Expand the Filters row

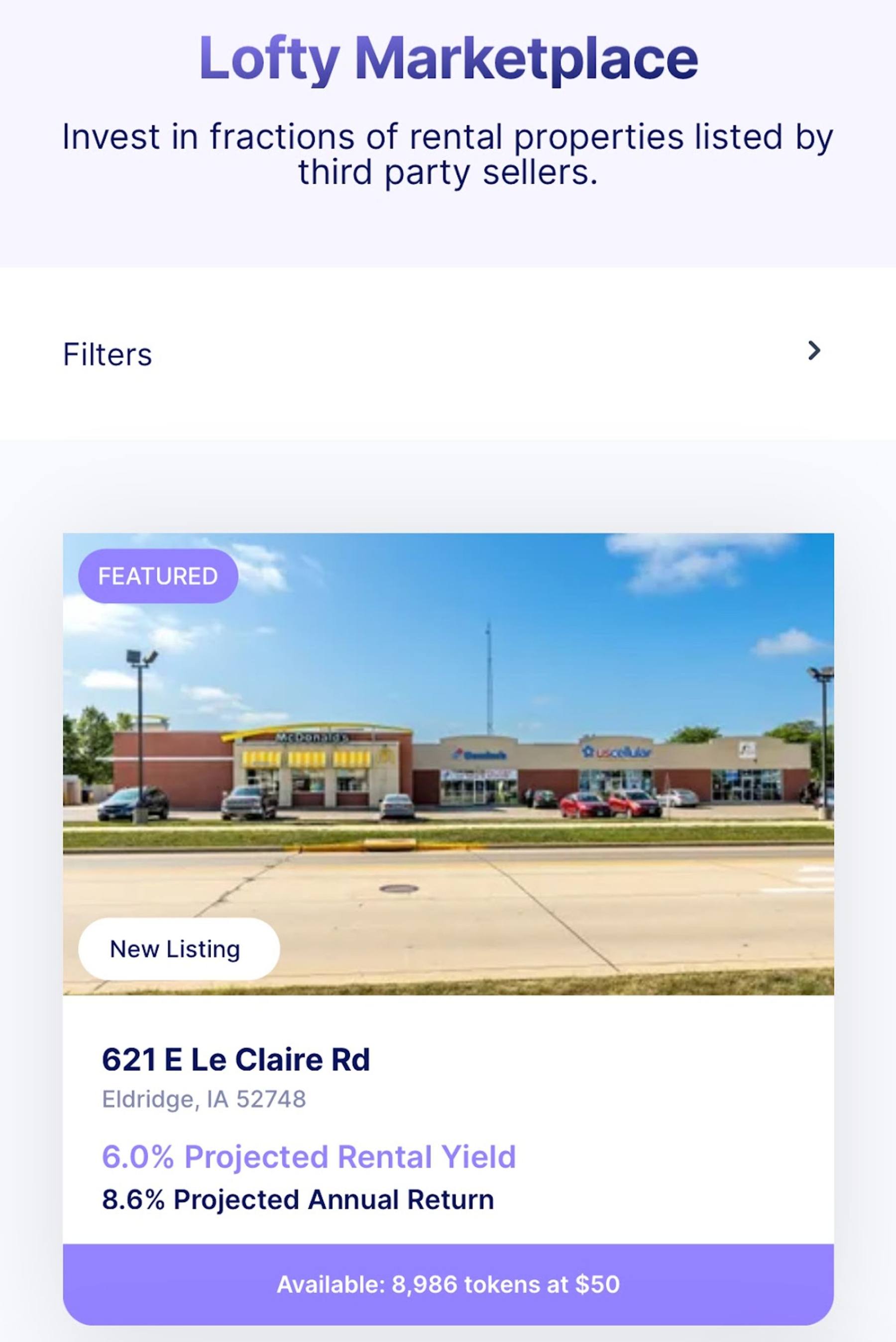click(x=814, y=351)
